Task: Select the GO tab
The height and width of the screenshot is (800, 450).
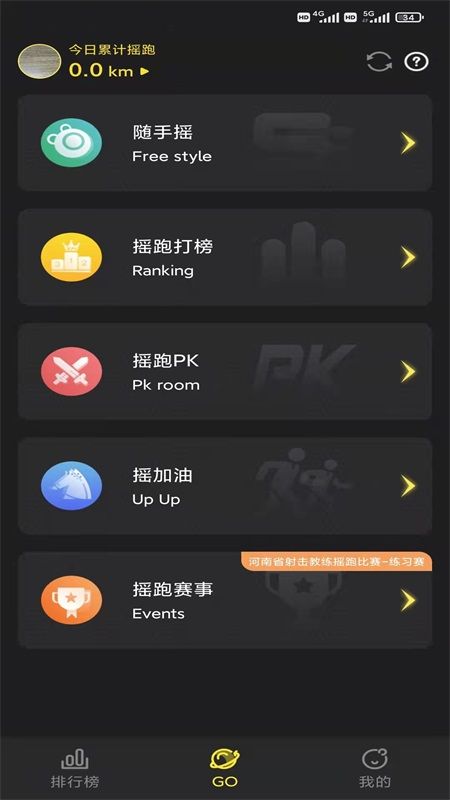Action: pos(225,768)
